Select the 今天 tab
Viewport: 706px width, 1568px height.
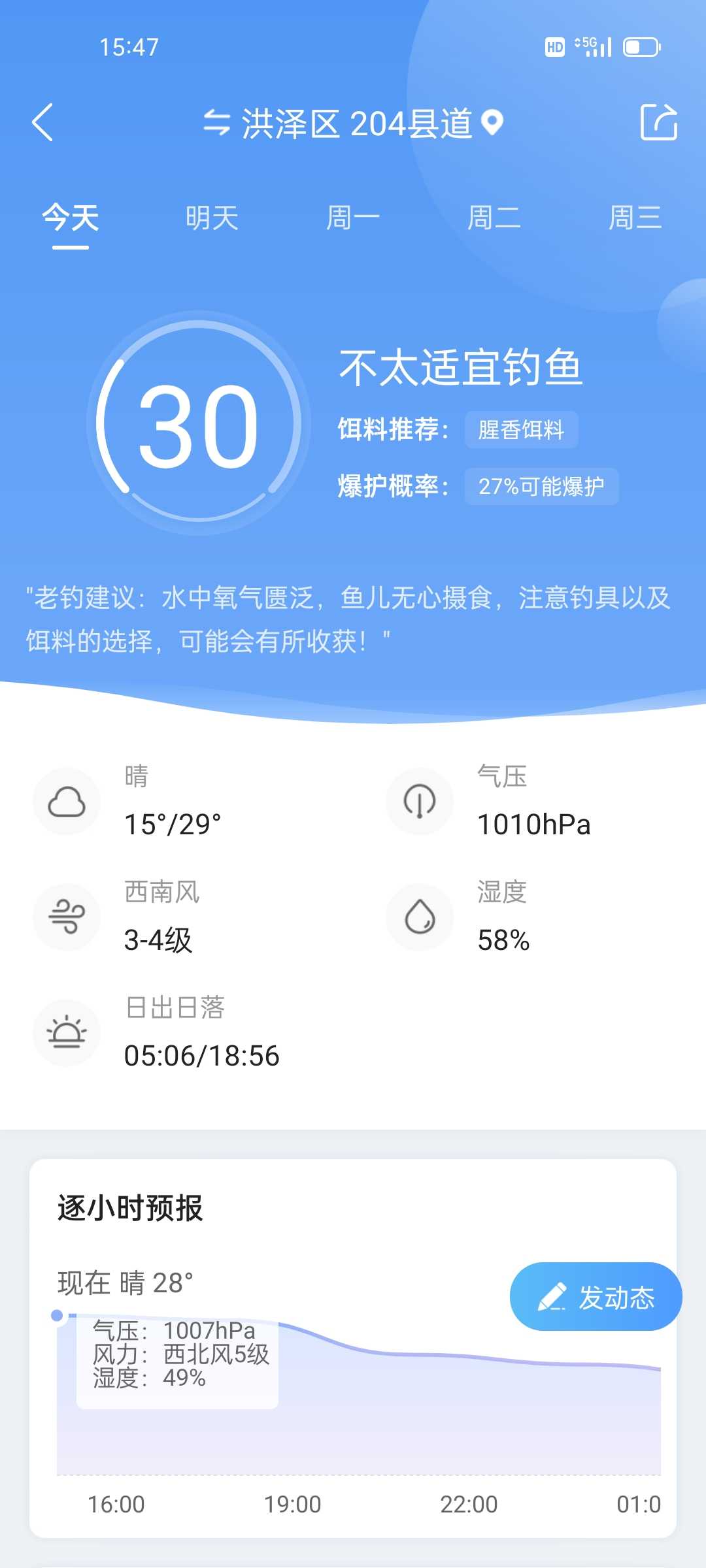[x=71, y=218]
